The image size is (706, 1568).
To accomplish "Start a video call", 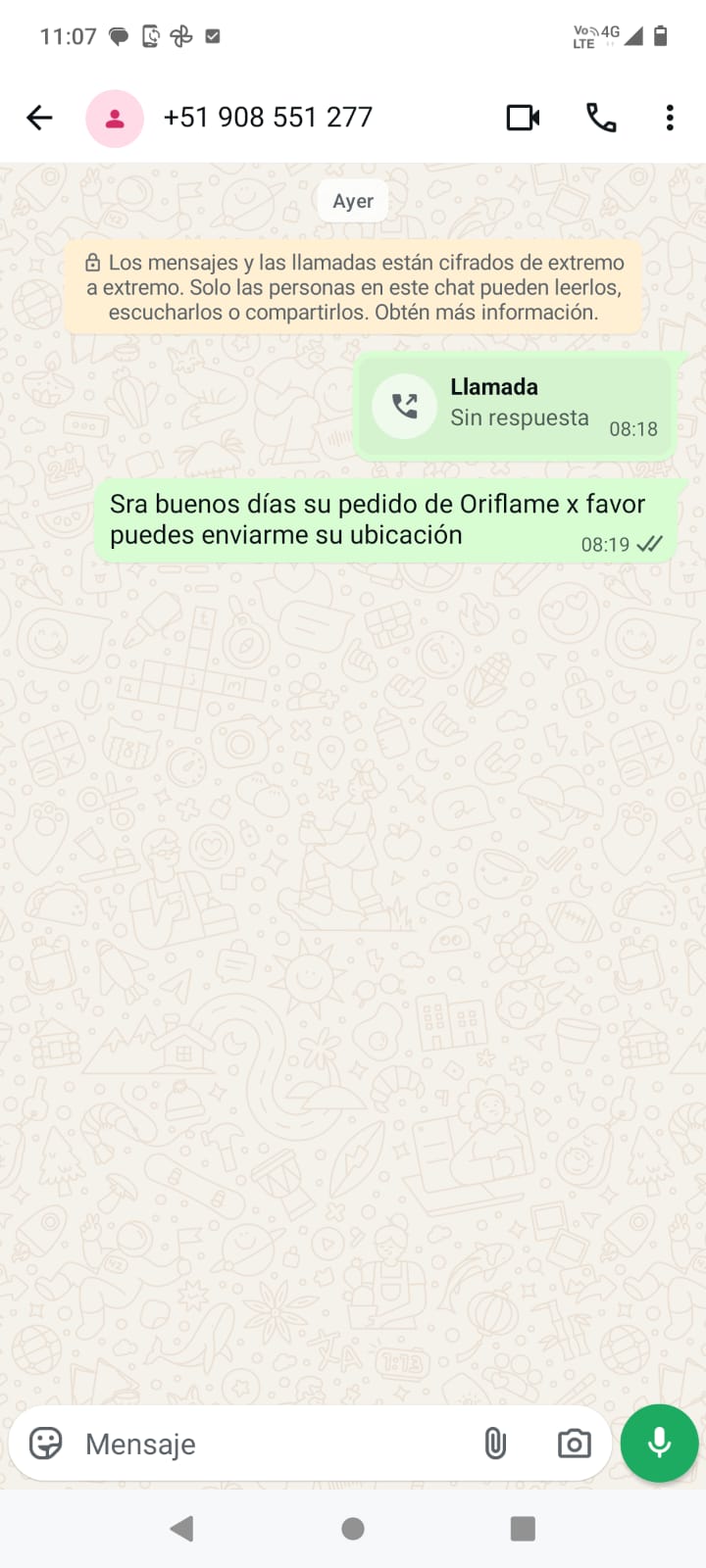I will pos(523,118).
